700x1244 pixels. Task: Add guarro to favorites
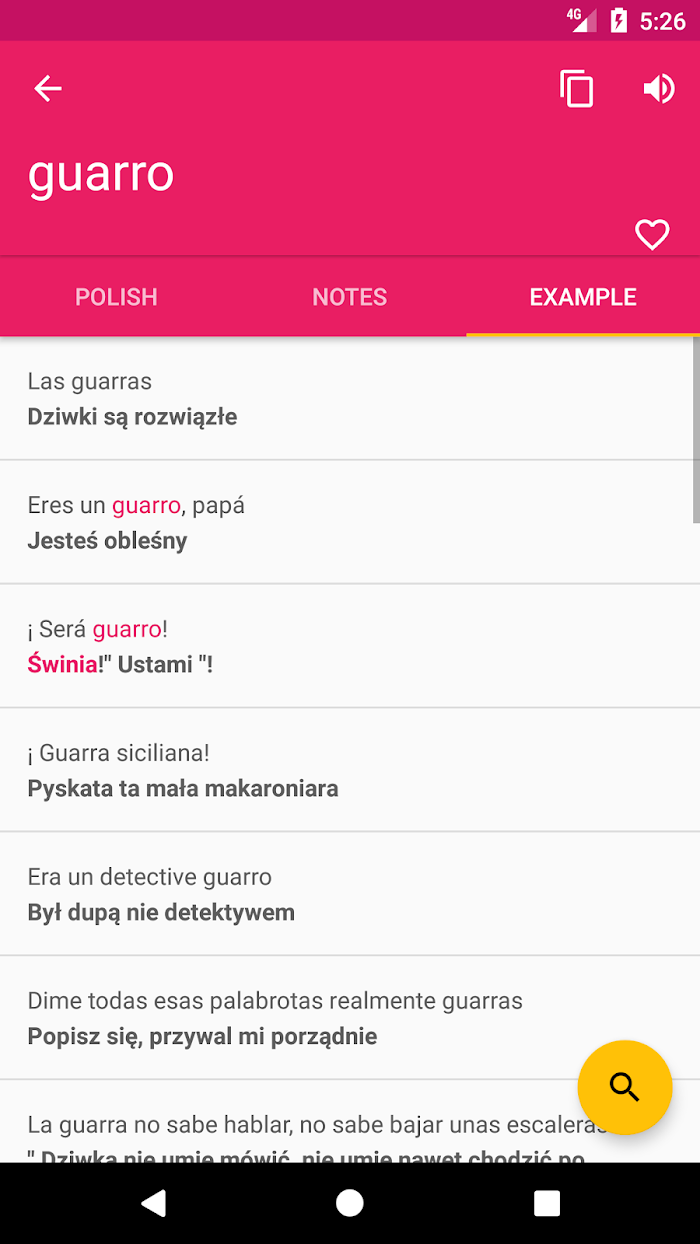pyautogui.click(x=652, y=235)
